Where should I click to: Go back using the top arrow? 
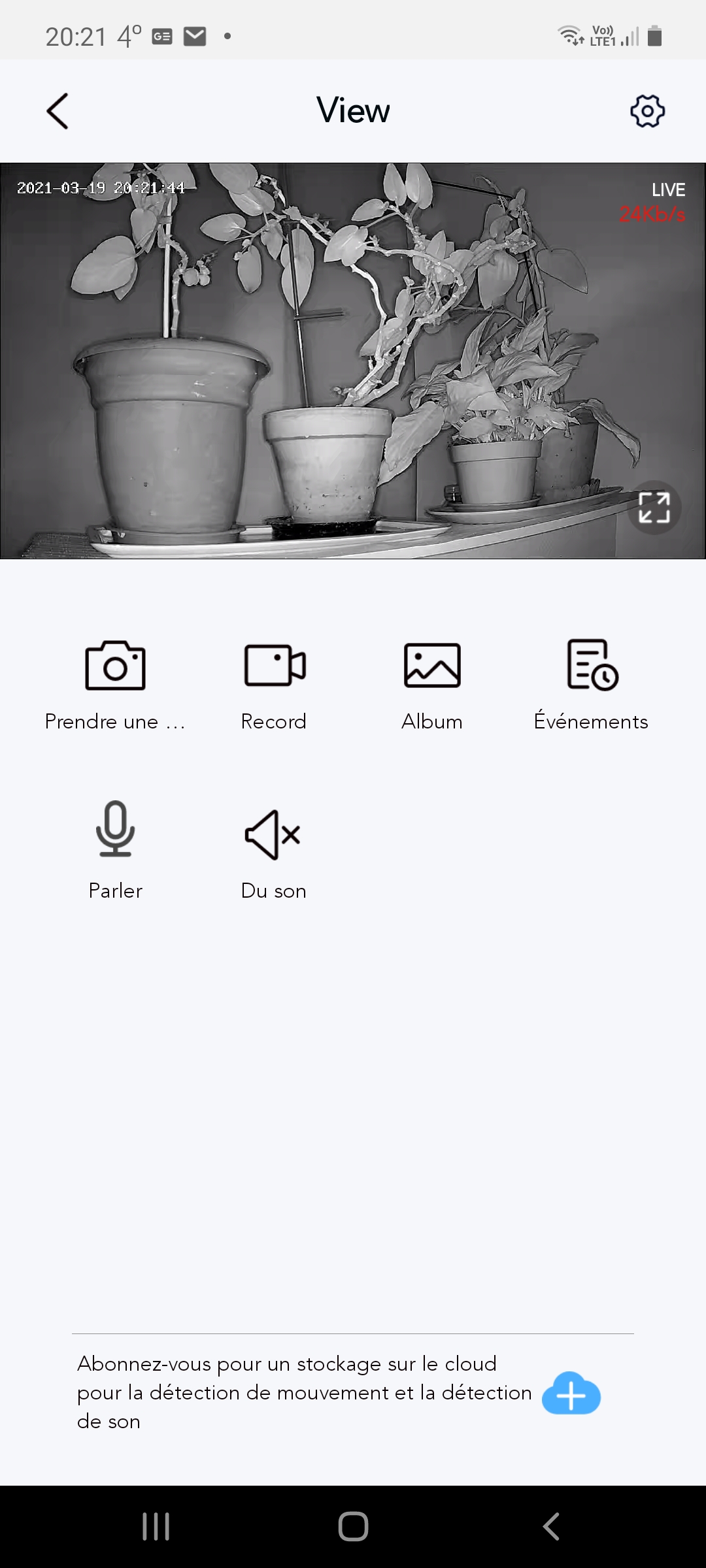click(x=58, y=111)
